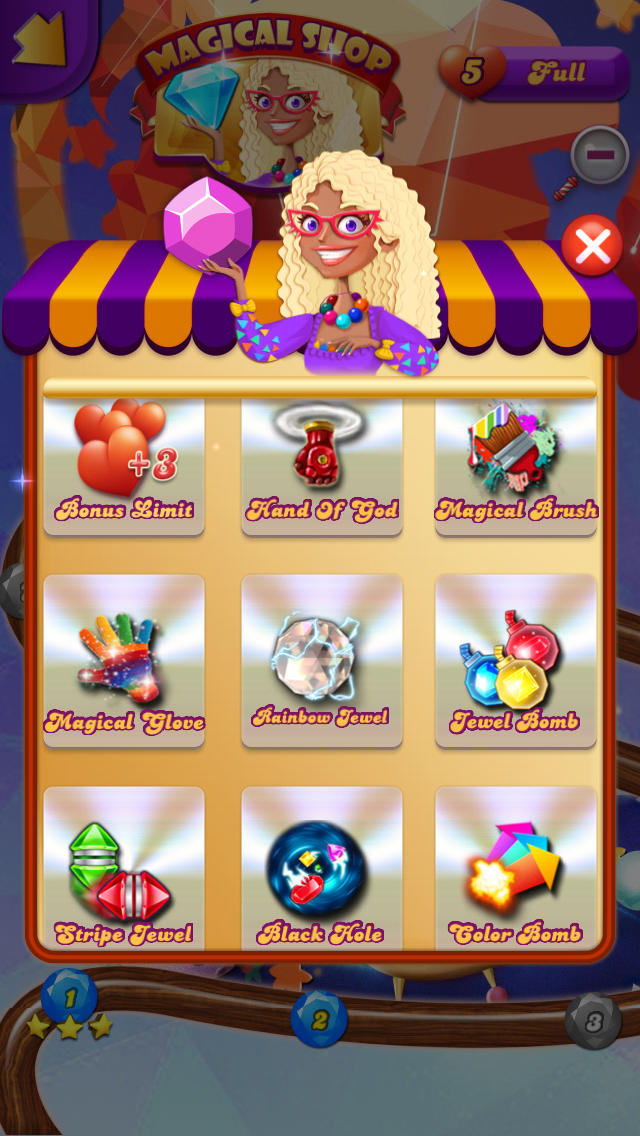This screenshot has width=640, height=1136.
Task: Pick the Jewel Bomb booster
Action: pyautogui.click(x=516, y=661)
